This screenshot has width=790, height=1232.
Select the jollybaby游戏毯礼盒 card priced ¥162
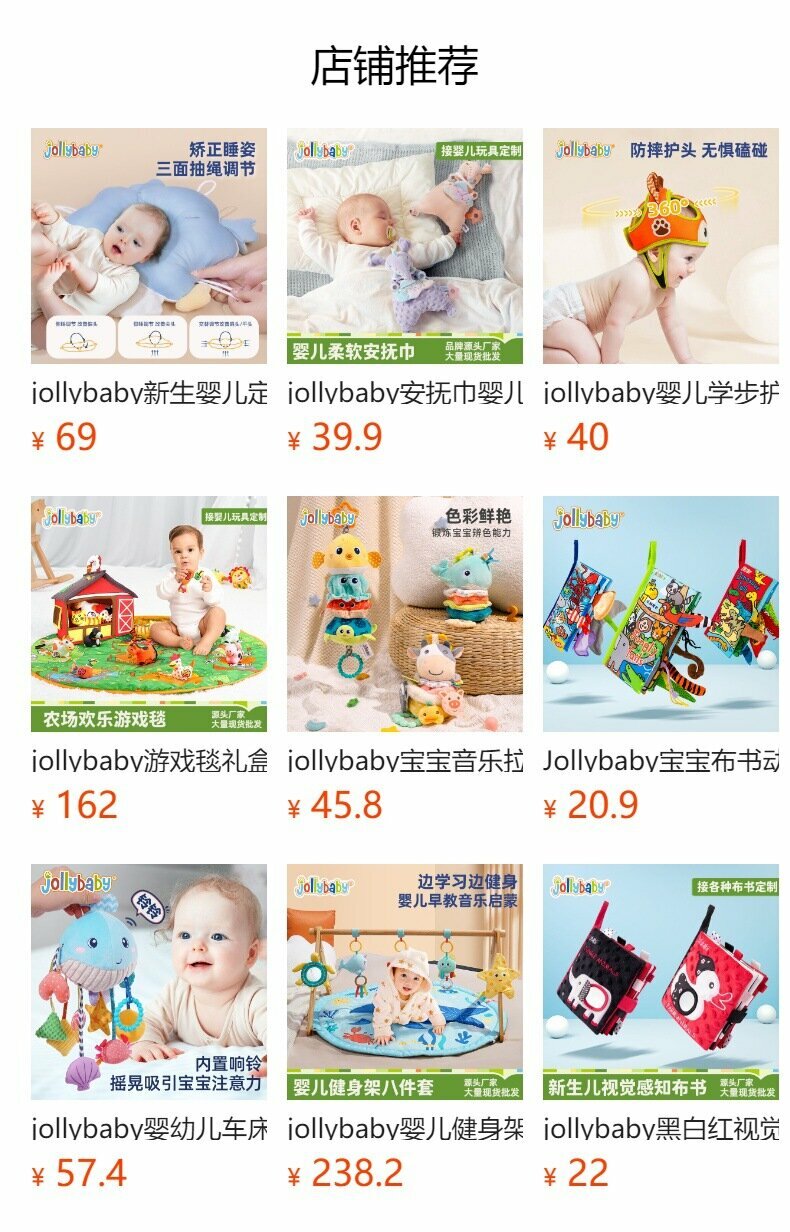click(x=149, y=614)
